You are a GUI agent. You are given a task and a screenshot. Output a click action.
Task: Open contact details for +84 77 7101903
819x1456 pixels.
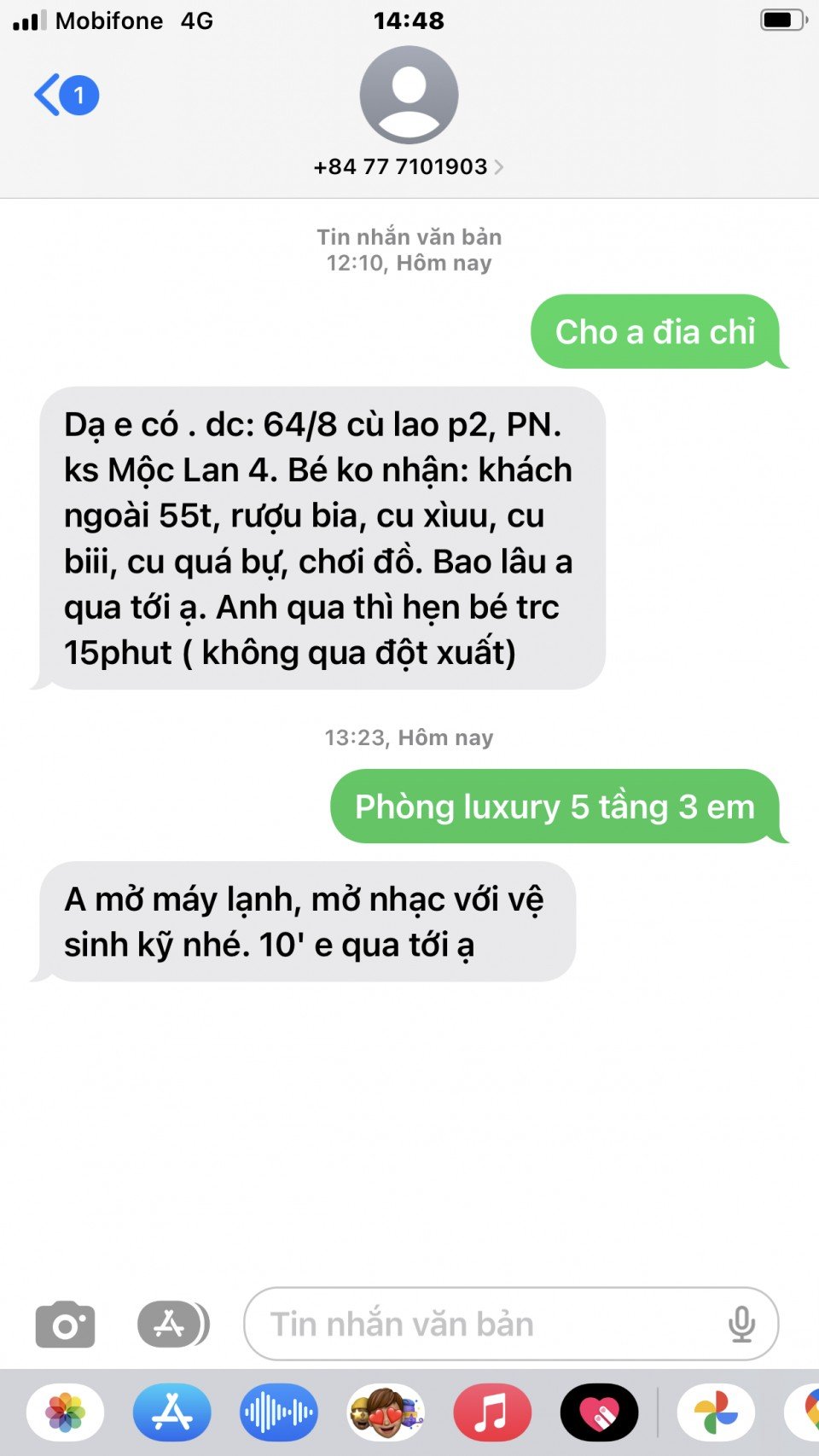pyautogui.click(x=409, y=166)
